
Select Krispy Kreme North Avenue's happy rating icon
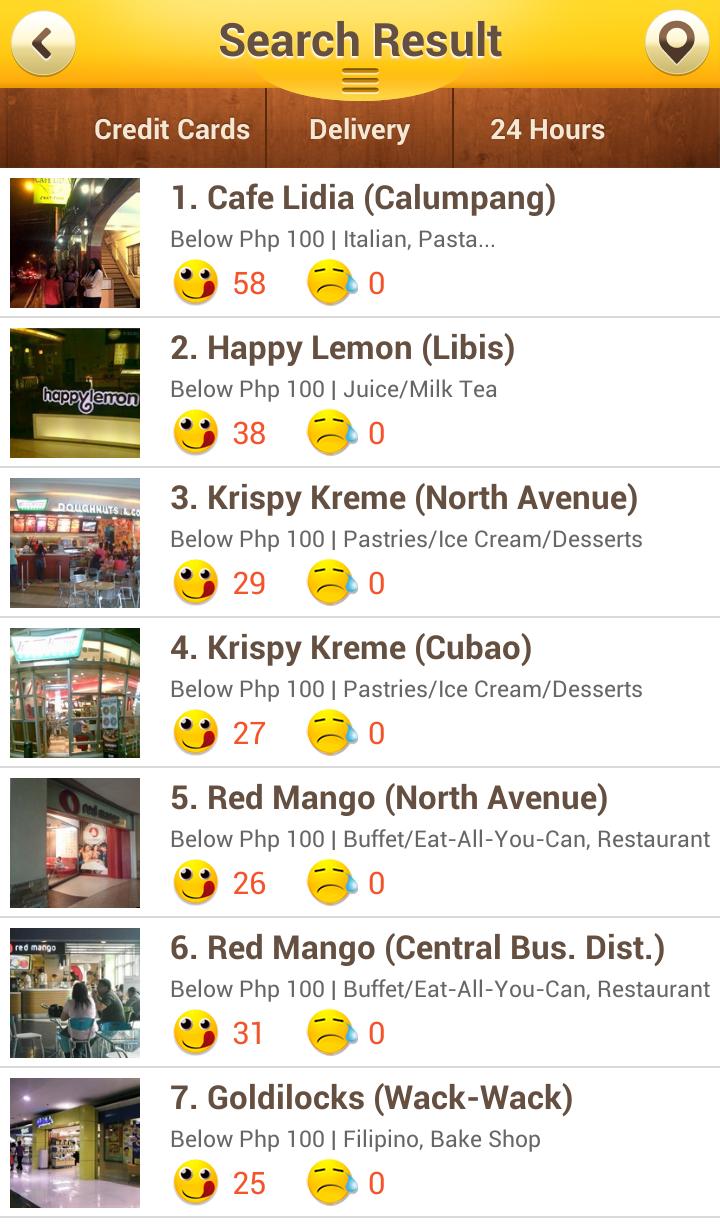pyautogui.click(x=196, y=581)
